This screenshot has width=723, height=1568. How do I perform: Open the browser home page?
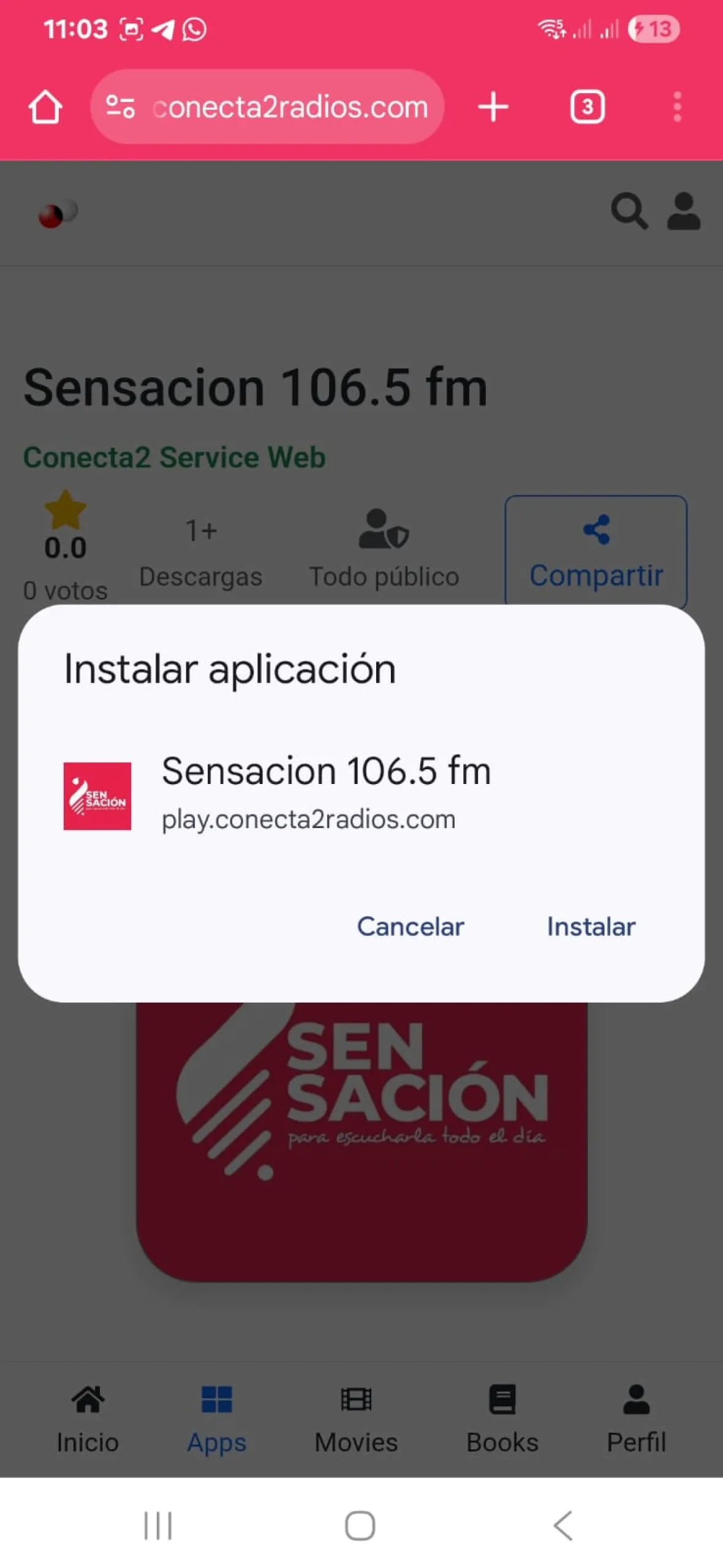(x=45, y=107)
